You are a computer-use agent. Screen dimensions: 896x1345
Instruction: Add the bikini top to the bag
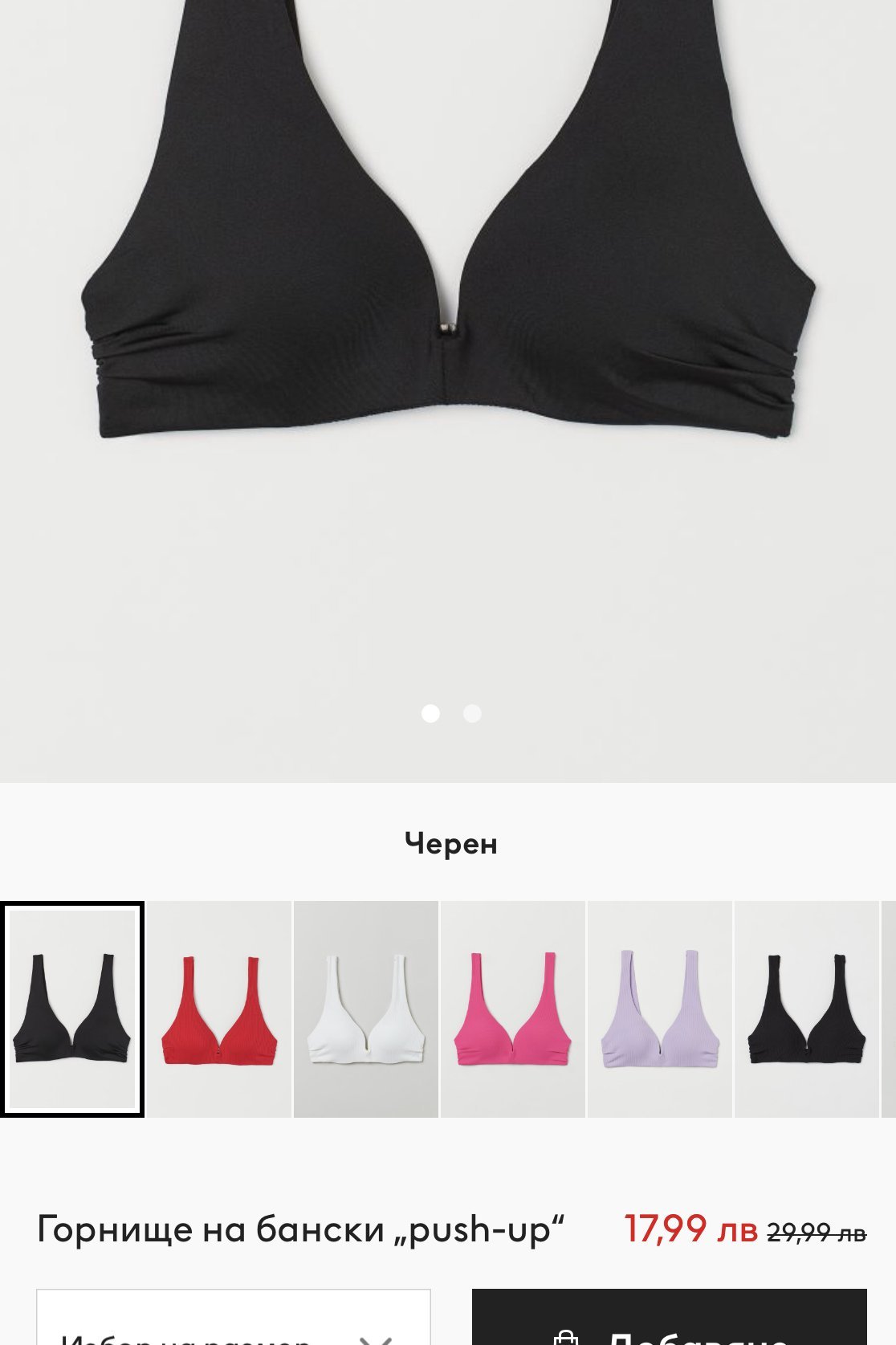669,1321
